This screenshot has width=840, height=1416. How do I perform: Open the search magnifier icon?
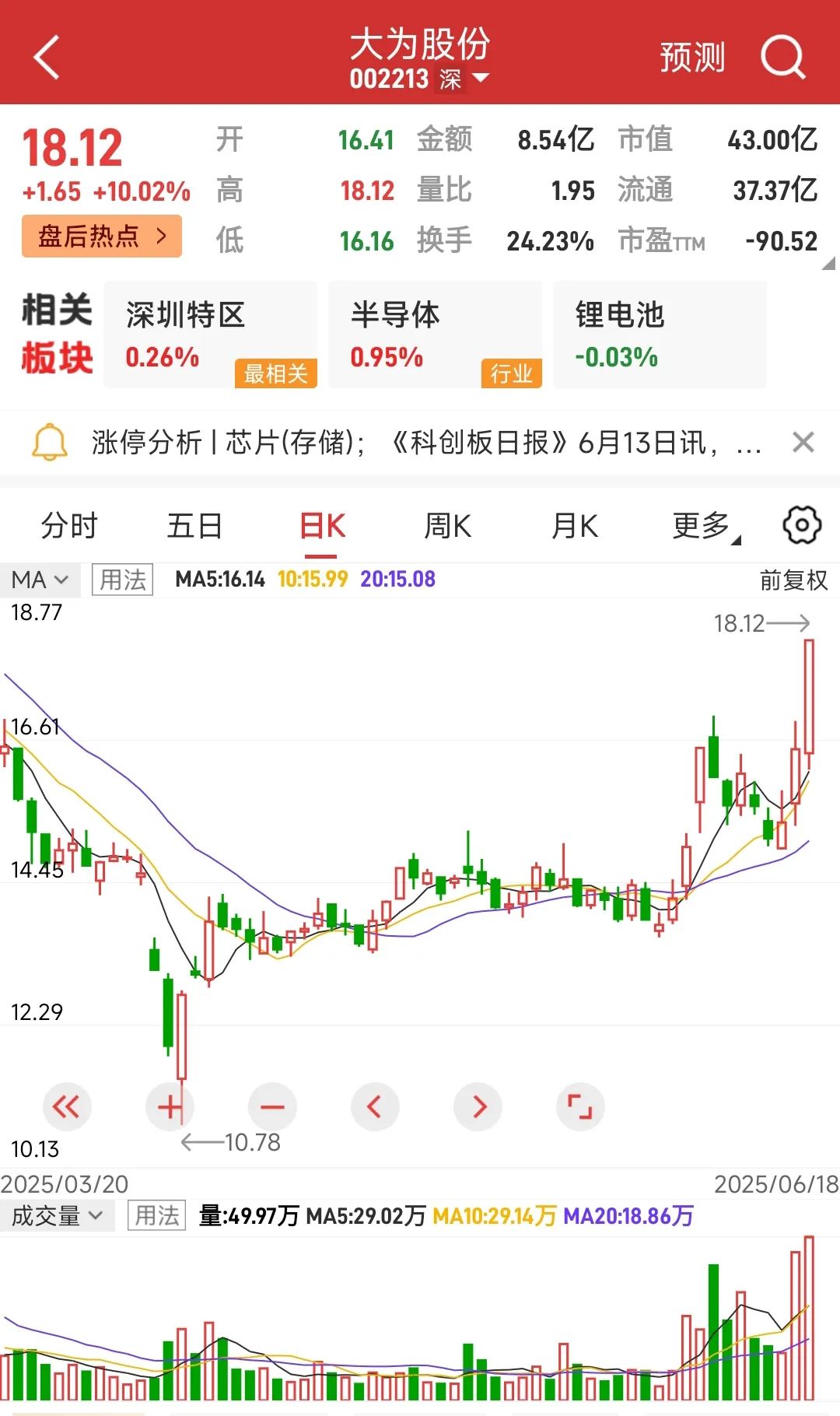782,57
